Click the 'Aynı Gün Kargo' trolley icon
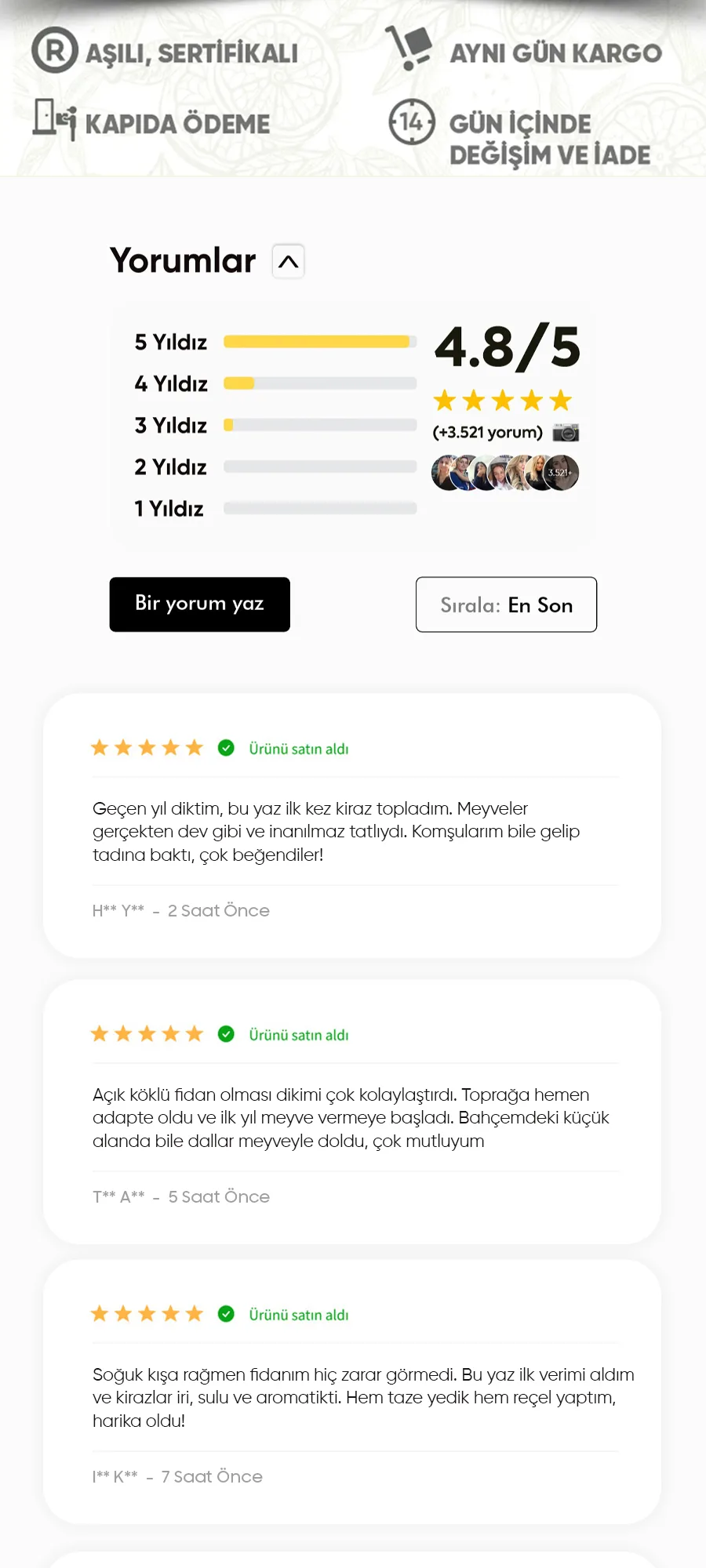 [410, 49]
